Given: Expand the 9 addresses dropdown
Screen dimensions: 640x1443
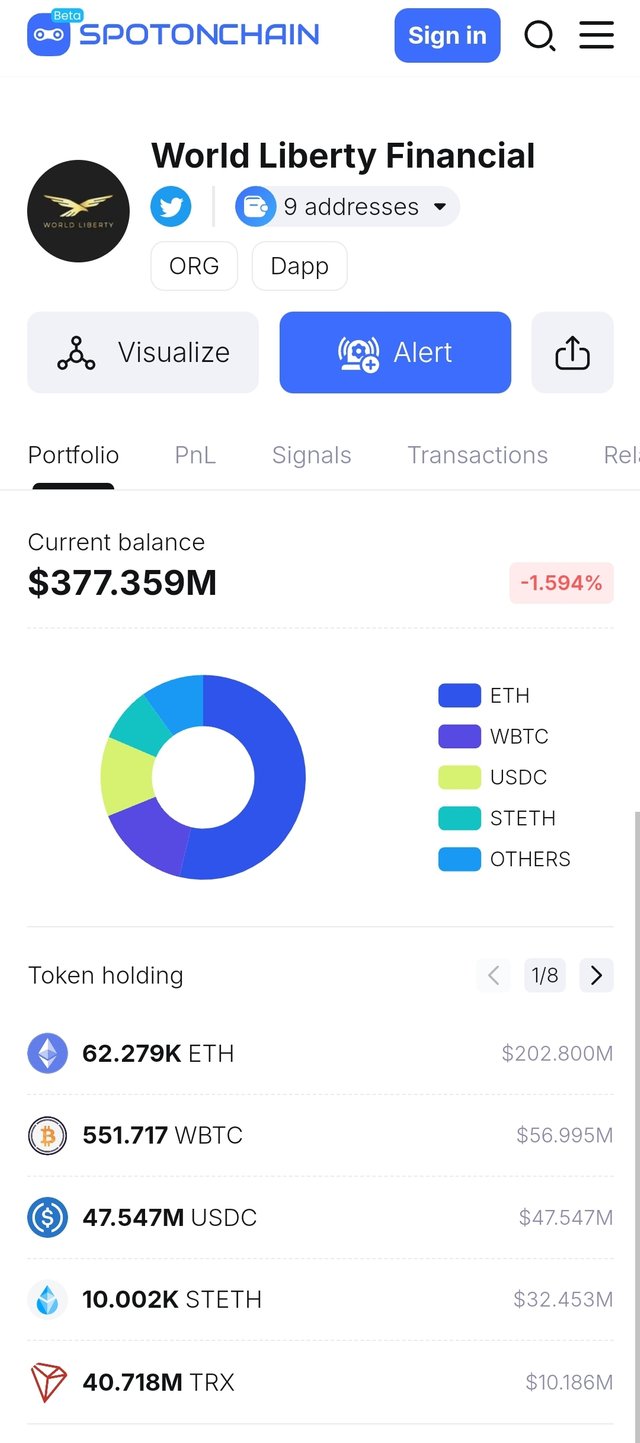Looking at the screenshot, I should point(347,207).
